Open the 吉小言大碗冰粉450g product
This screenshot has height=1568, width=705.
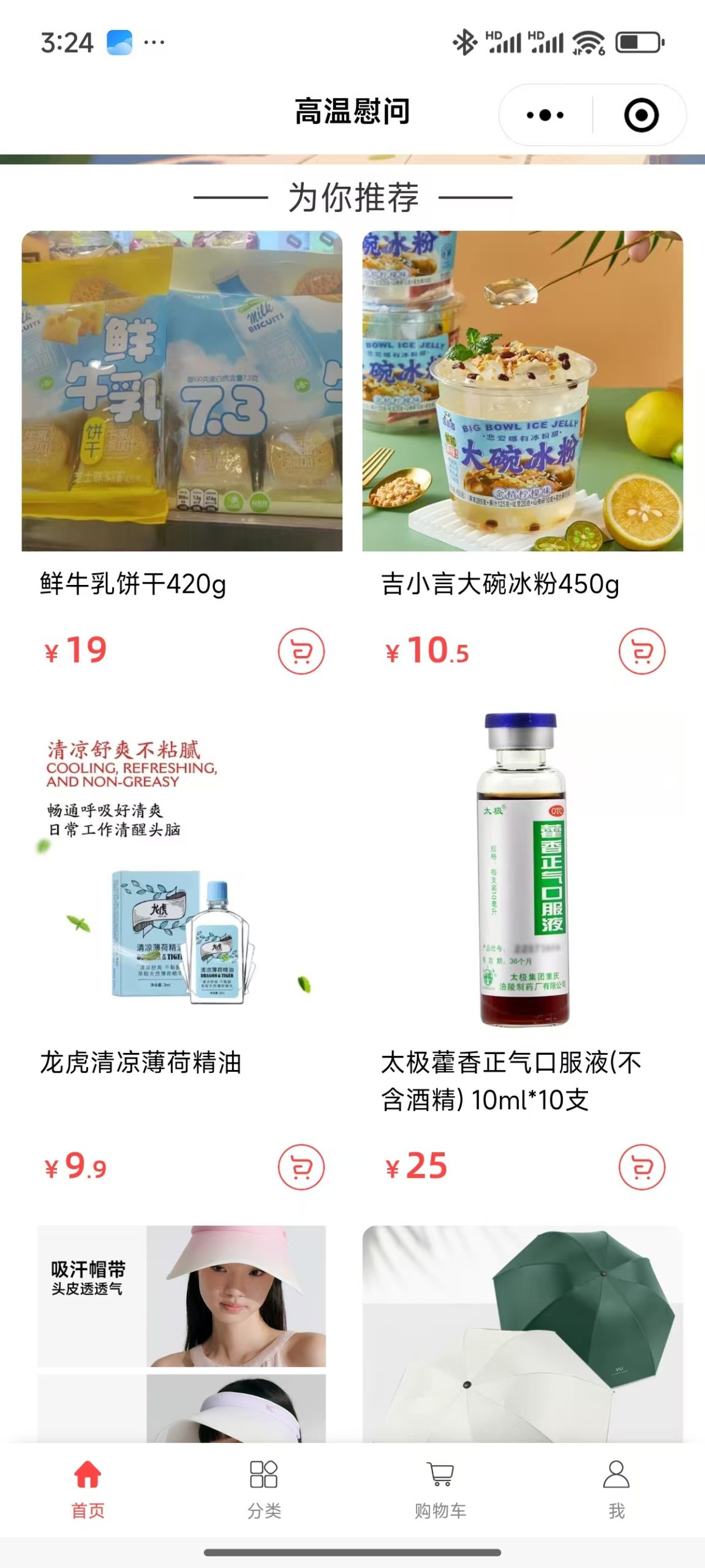[522, 392]
